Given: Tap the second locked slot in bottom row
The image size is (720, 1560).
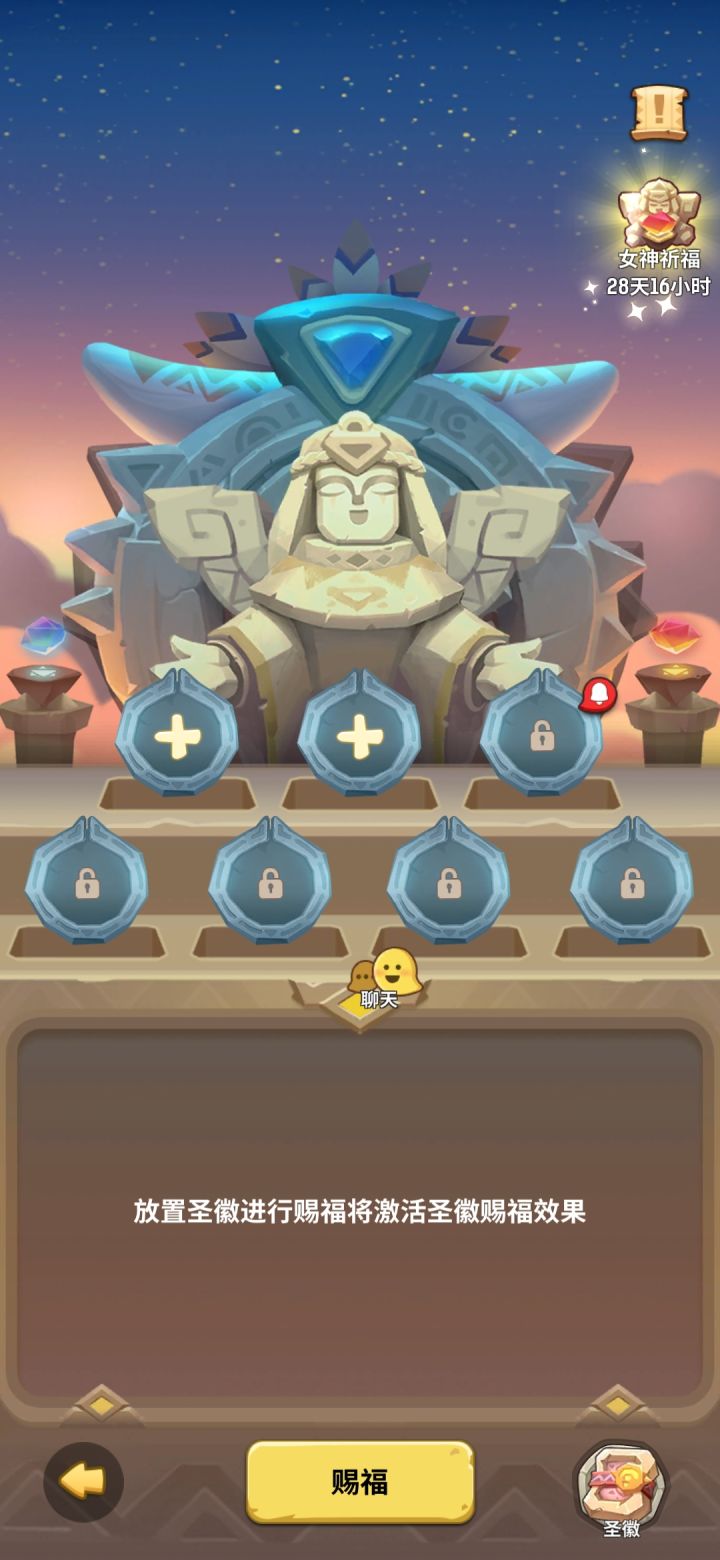Looking at the screenshot, I should click(x=270, y=880).
